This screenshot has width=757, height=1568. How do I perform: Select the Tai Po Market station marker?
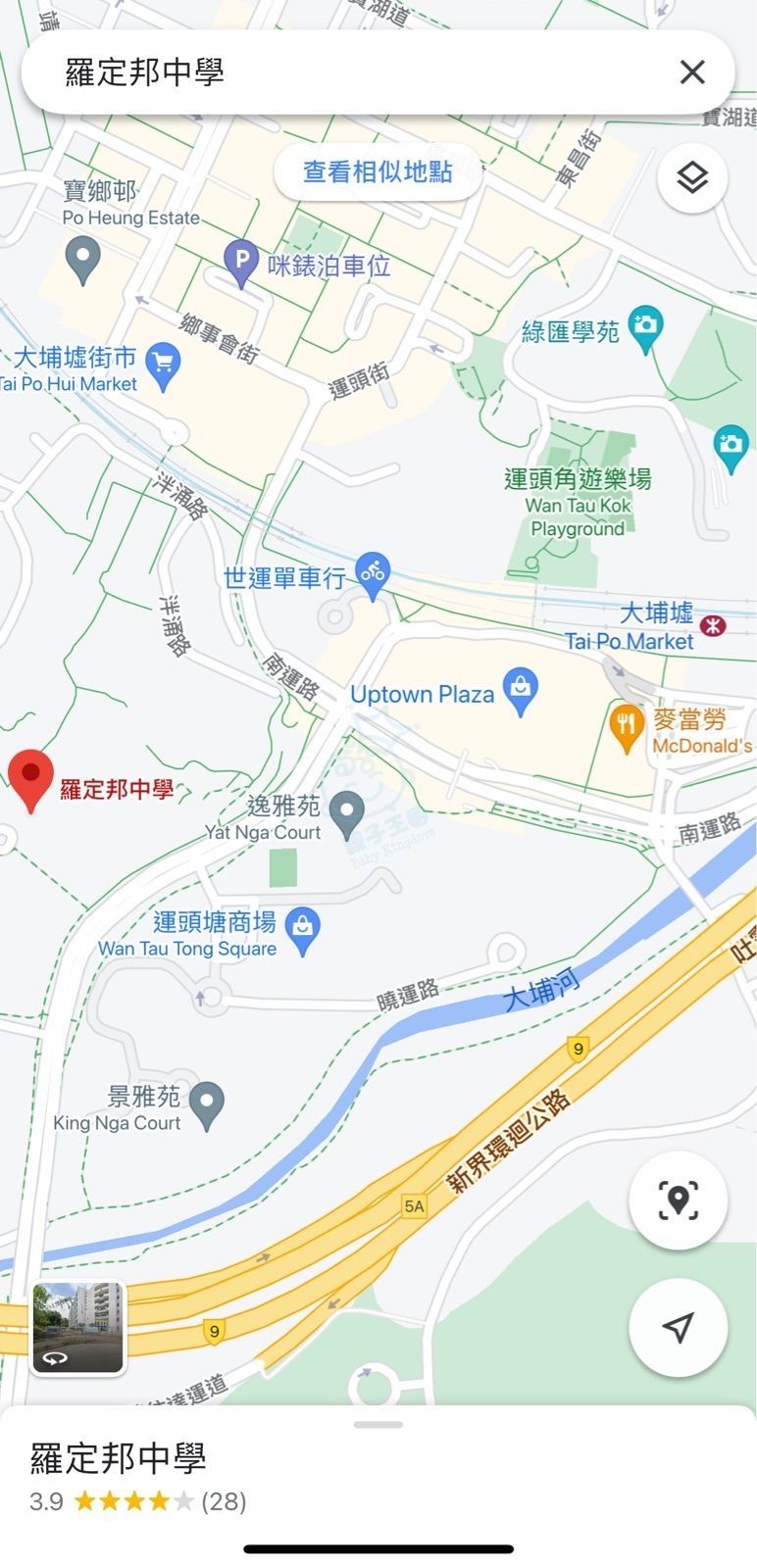(713, 625)
